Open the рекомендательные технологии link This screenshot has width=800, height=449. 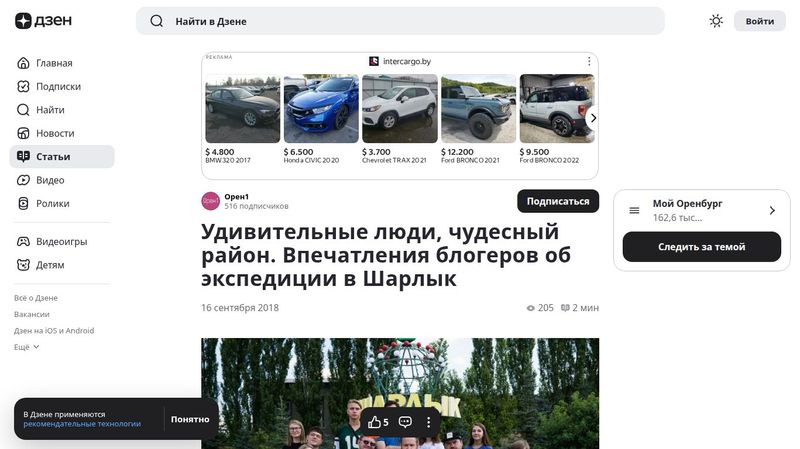tap(82, 424)
